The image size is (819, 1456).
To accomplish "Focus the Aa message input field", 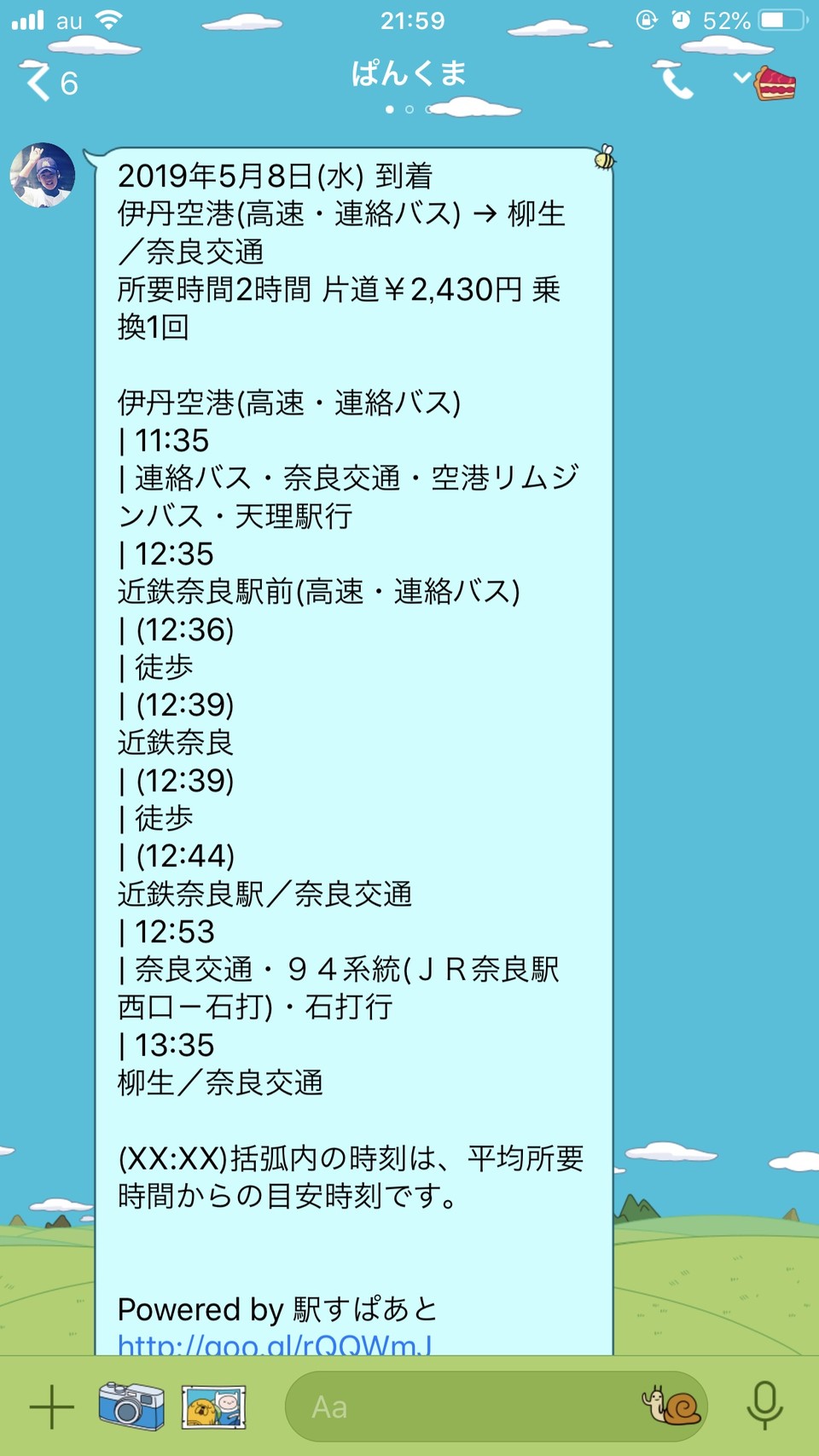I will click(x=461, y=1407).
